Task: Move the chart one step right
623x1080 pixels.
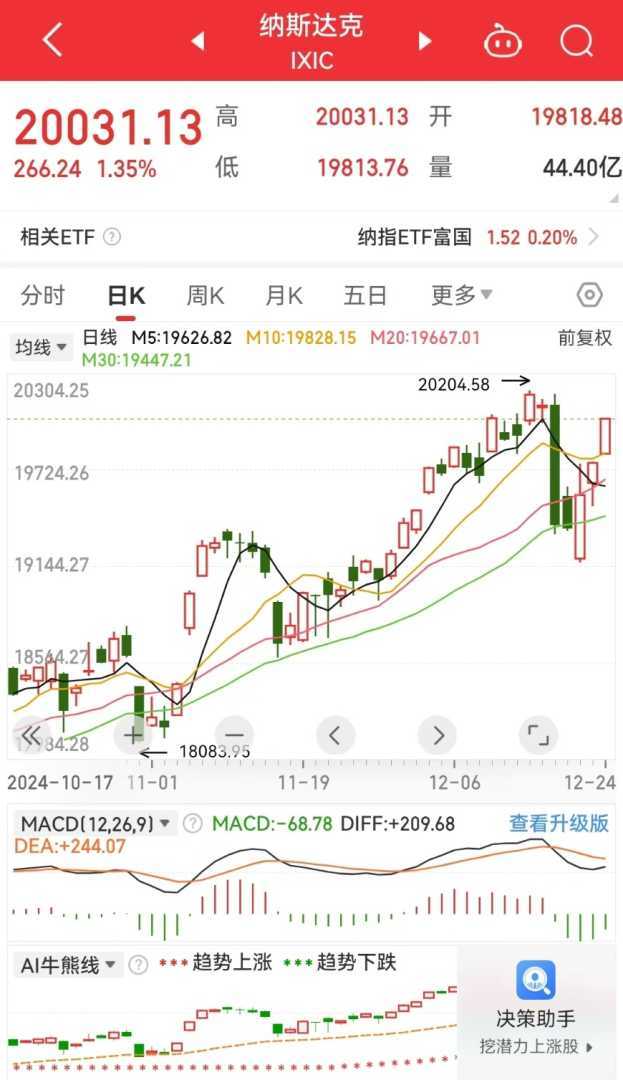Action: click(438, 735)
